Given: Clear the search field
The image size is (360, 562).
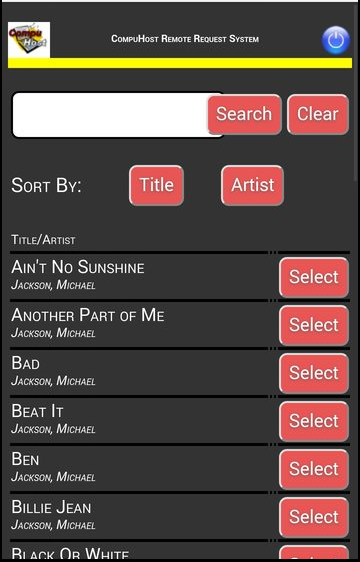Looking at the screenshot, I should (x=318, y=114).
